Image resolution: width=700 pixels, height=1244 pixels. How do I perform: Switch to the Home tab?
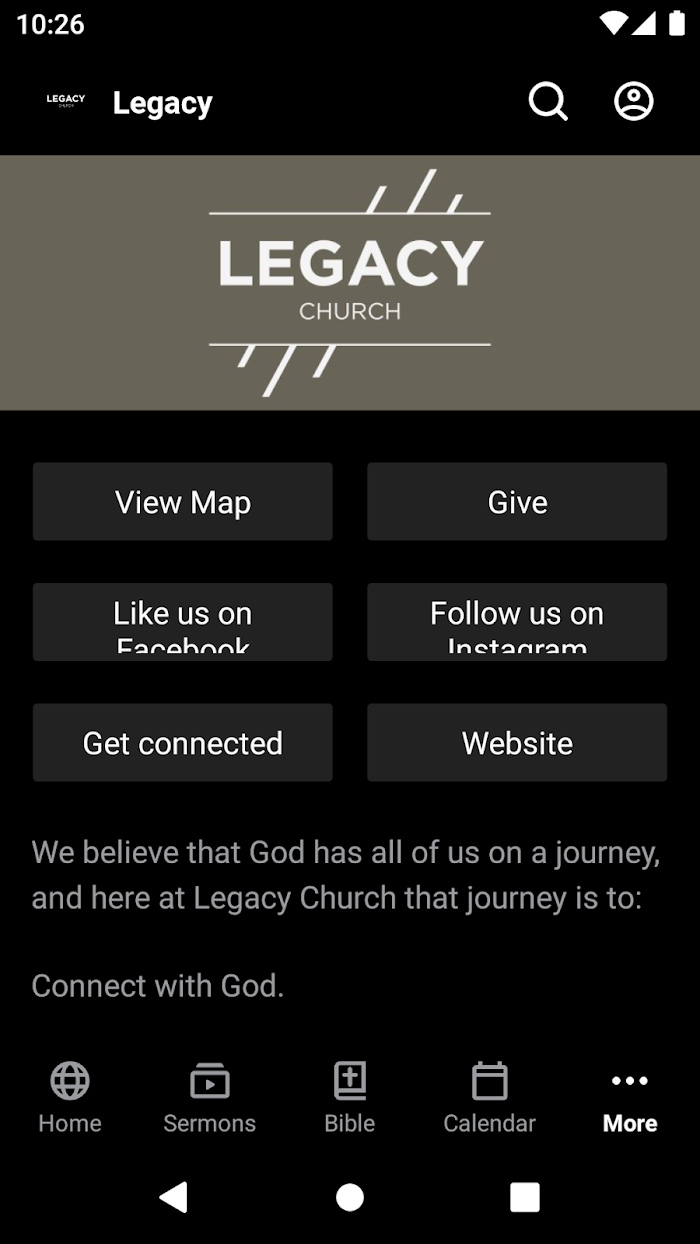pyautogui.click(x=70, y=1098)
